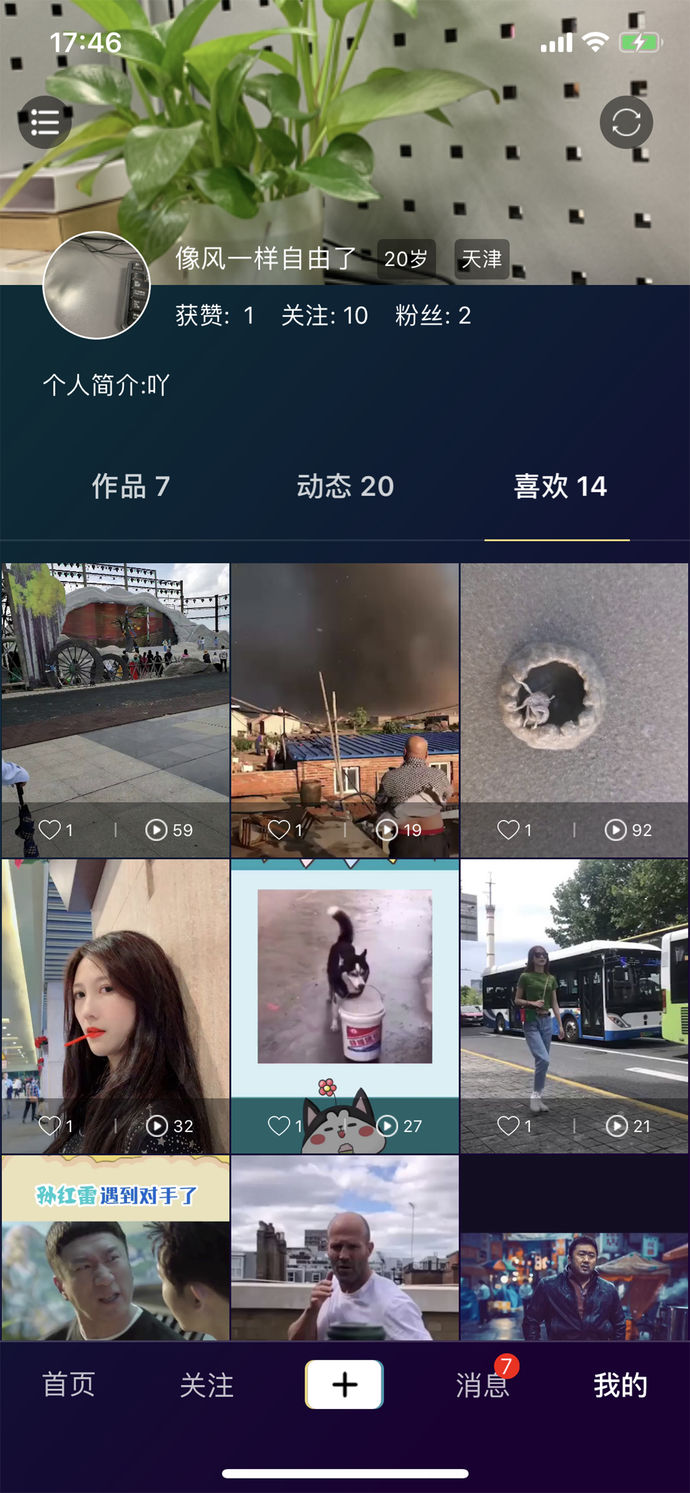Switch to the 动态 20 tab
690x1493 pixels.
[x=345, y=487]
